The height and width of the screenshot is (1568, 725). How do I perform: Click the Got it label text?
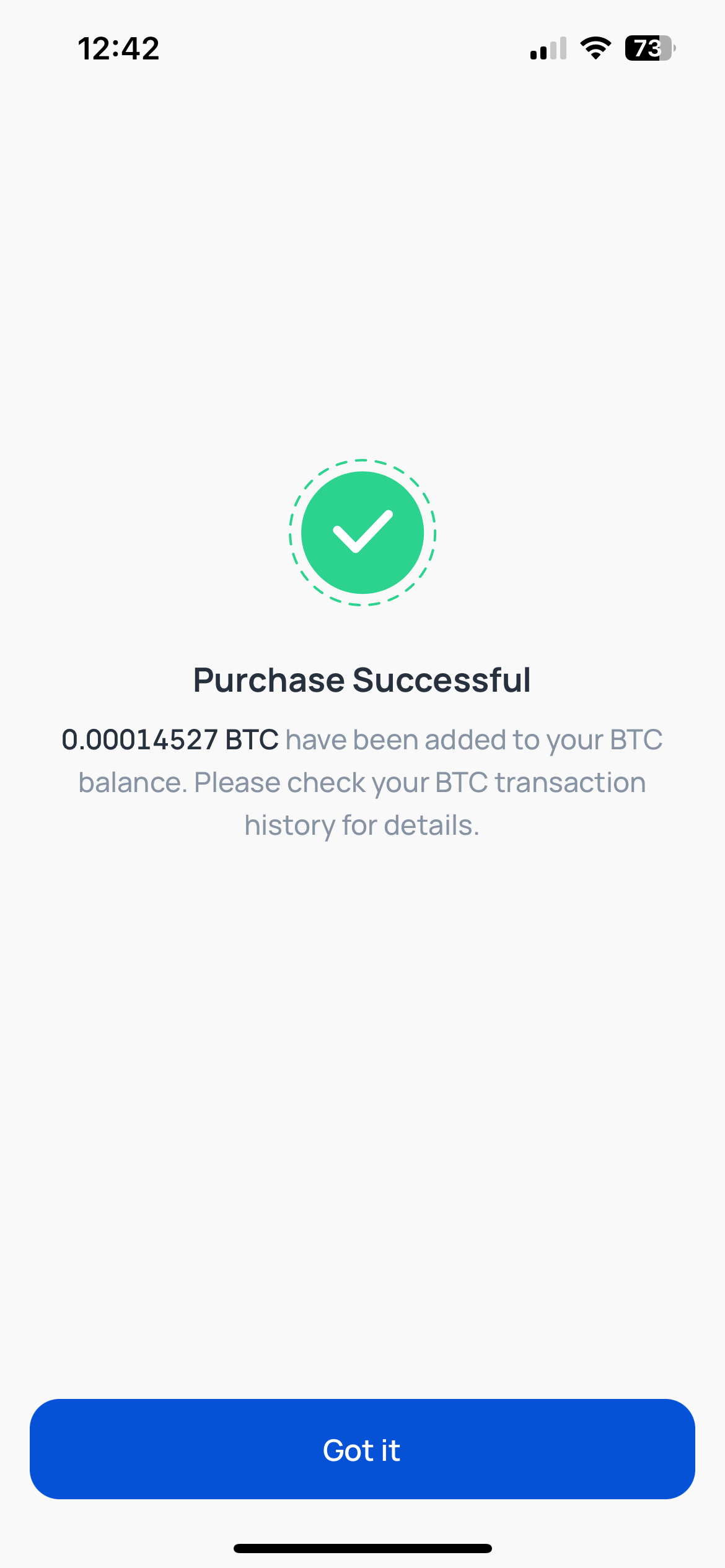(362, 1449)
